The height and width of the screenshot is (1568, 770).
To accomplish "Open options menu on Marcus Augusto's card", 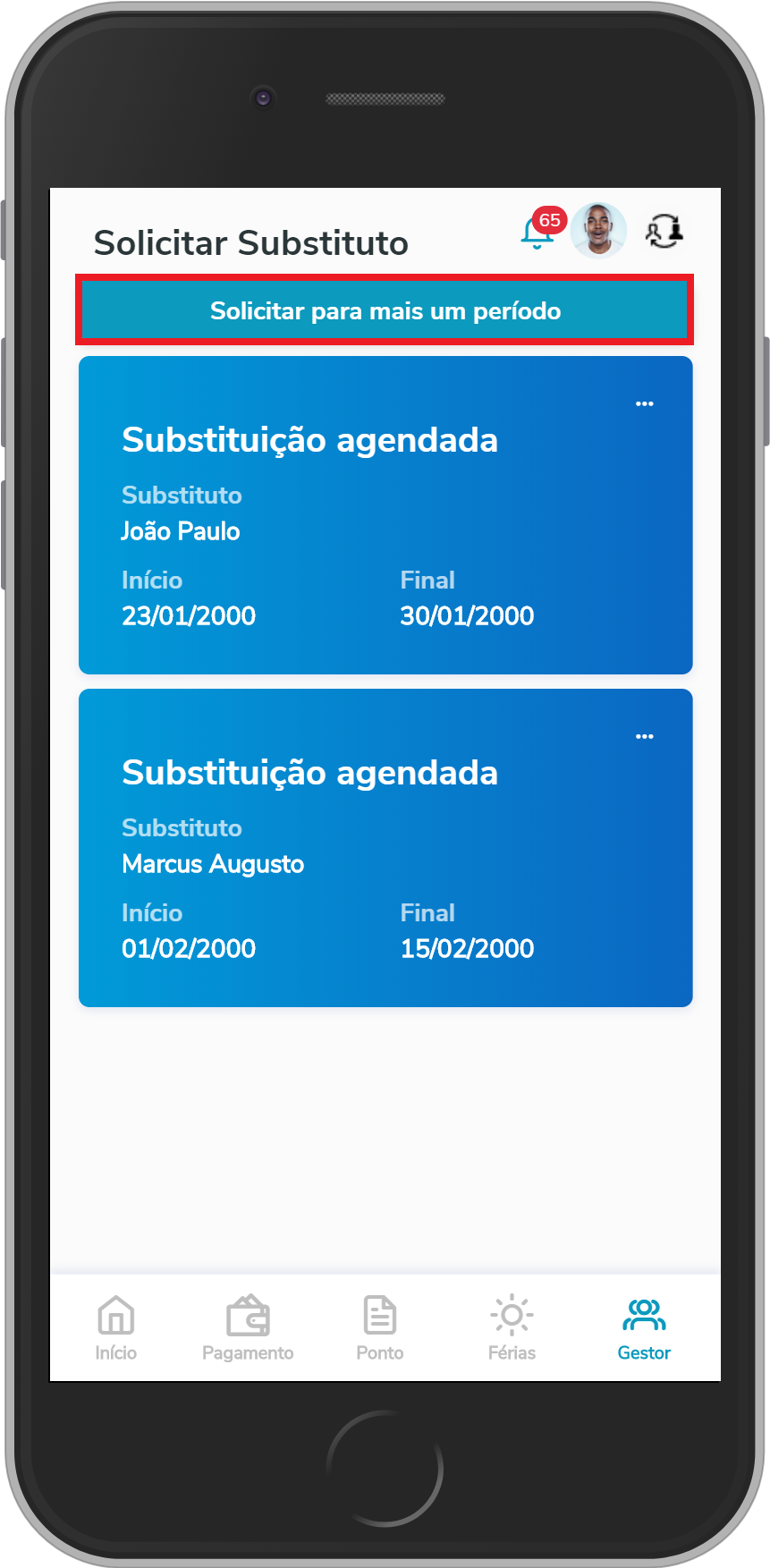I will pyautogui.click(x=644, y=737).
